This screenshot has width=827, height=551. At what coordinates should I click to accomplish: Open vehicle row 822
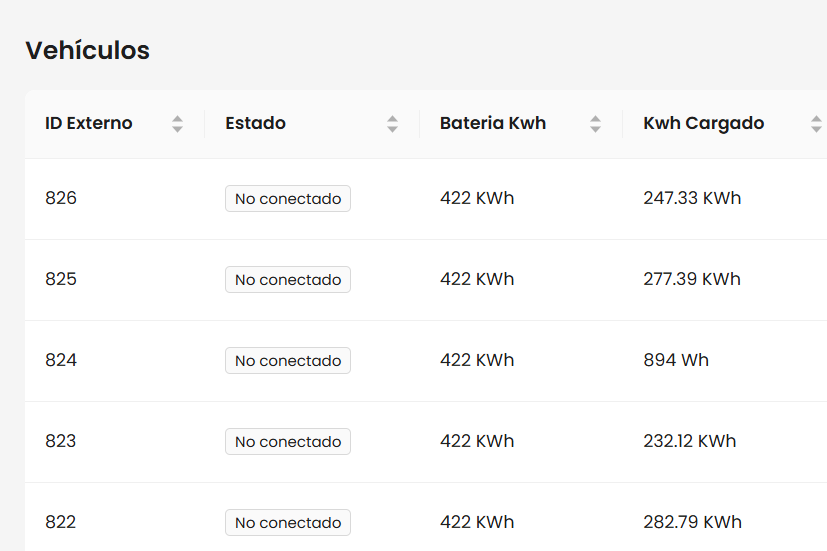[x=61, y=522]
